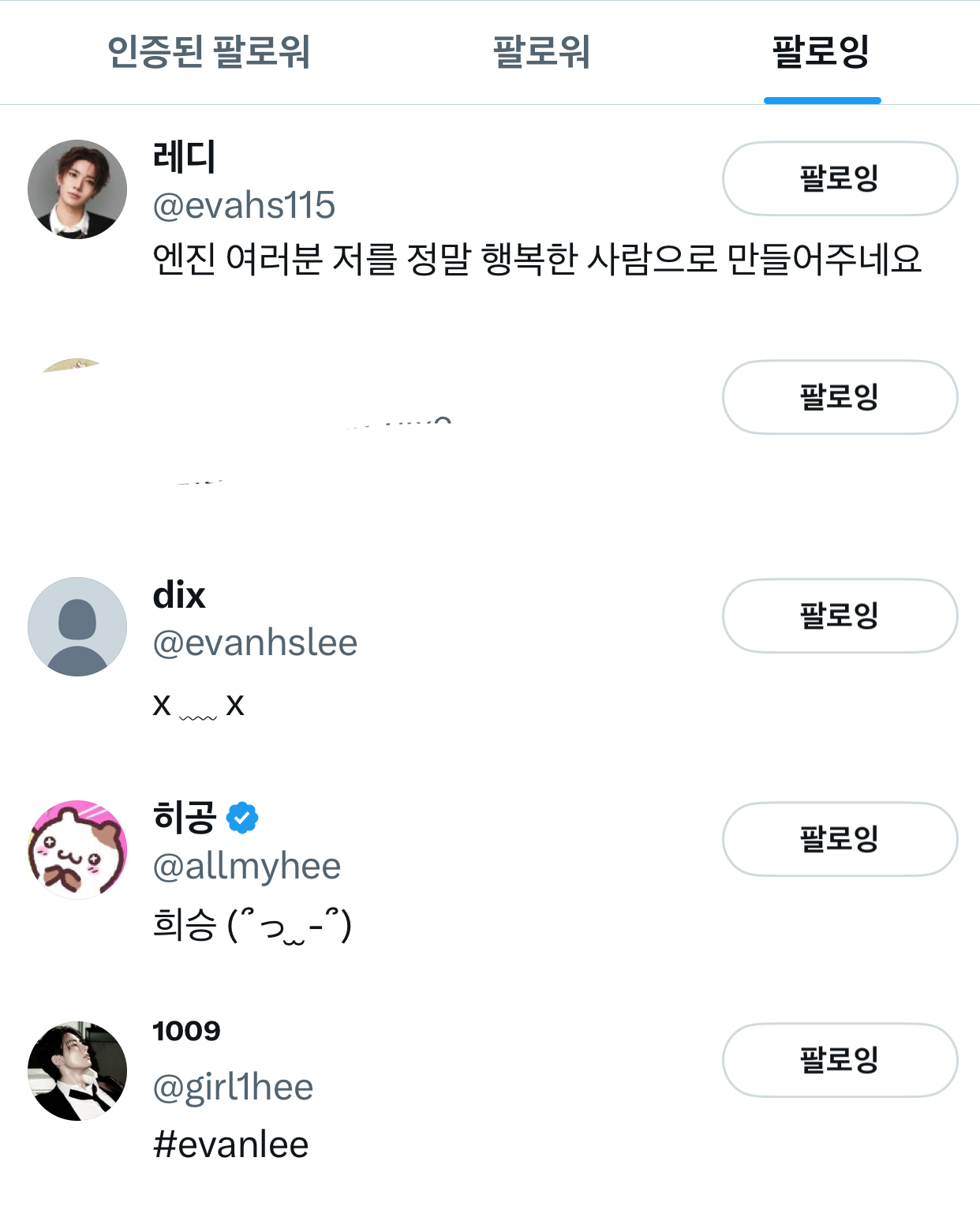
Task: Tap the second row's 팔로잉 button
Action: (839, 398)
